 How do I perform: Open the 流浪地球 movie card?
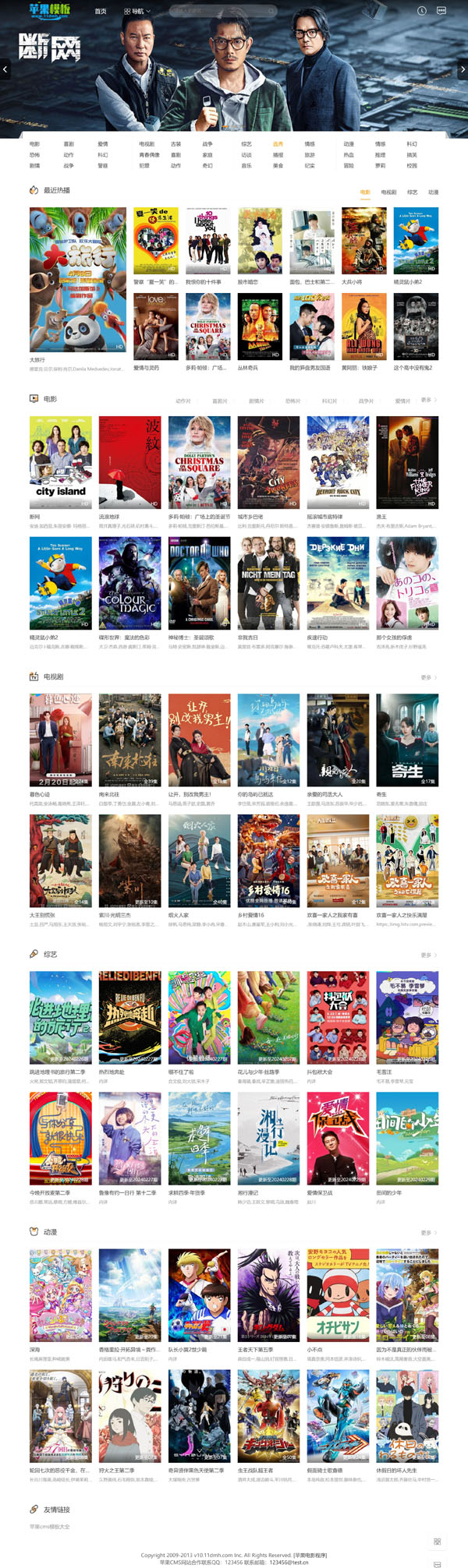129,461
